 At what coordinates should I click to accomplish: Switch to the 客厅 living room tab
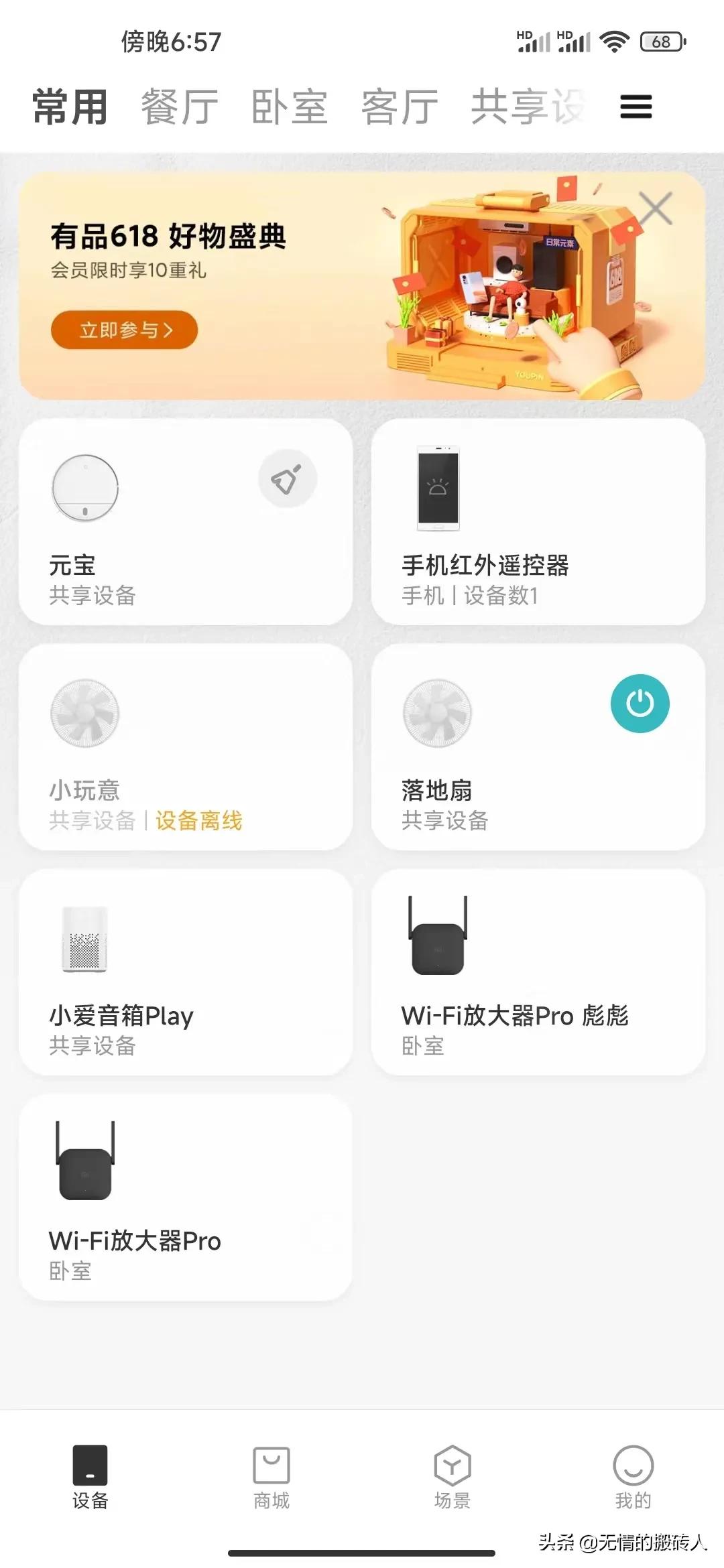[399, 106]
